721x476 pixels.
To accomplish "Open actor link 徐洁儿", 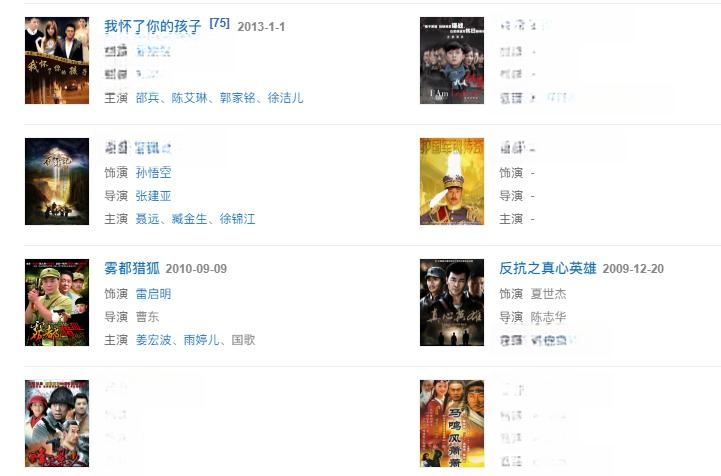I will coord(286,98).
